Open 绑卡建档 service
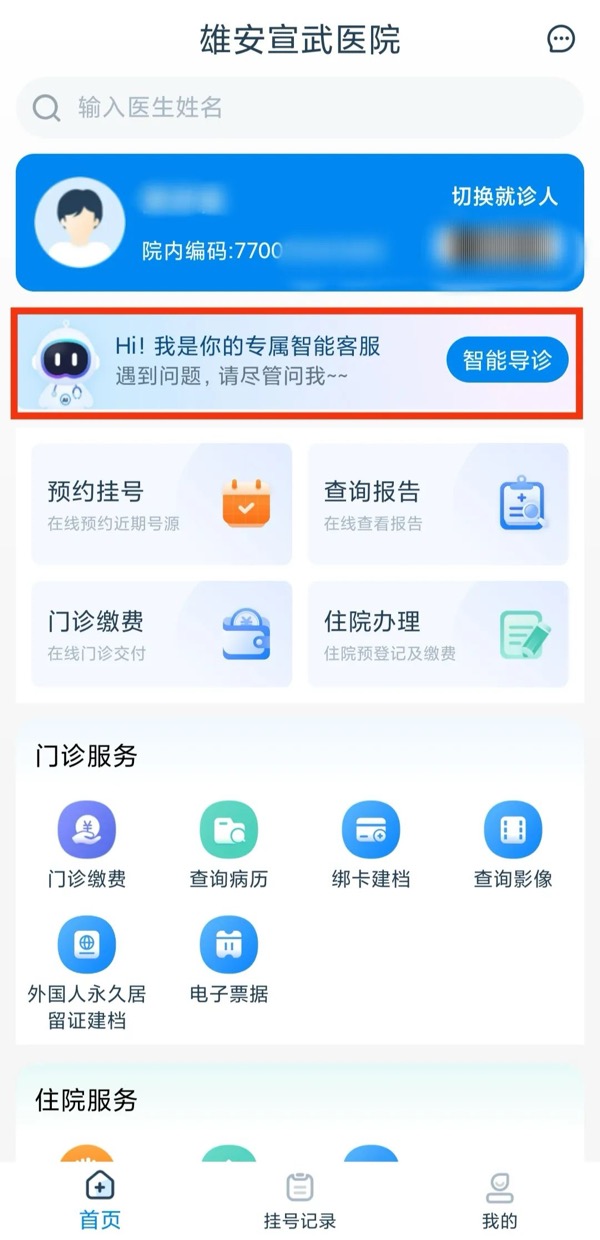Screen dimensions: 600x1240 click(371, 845)
